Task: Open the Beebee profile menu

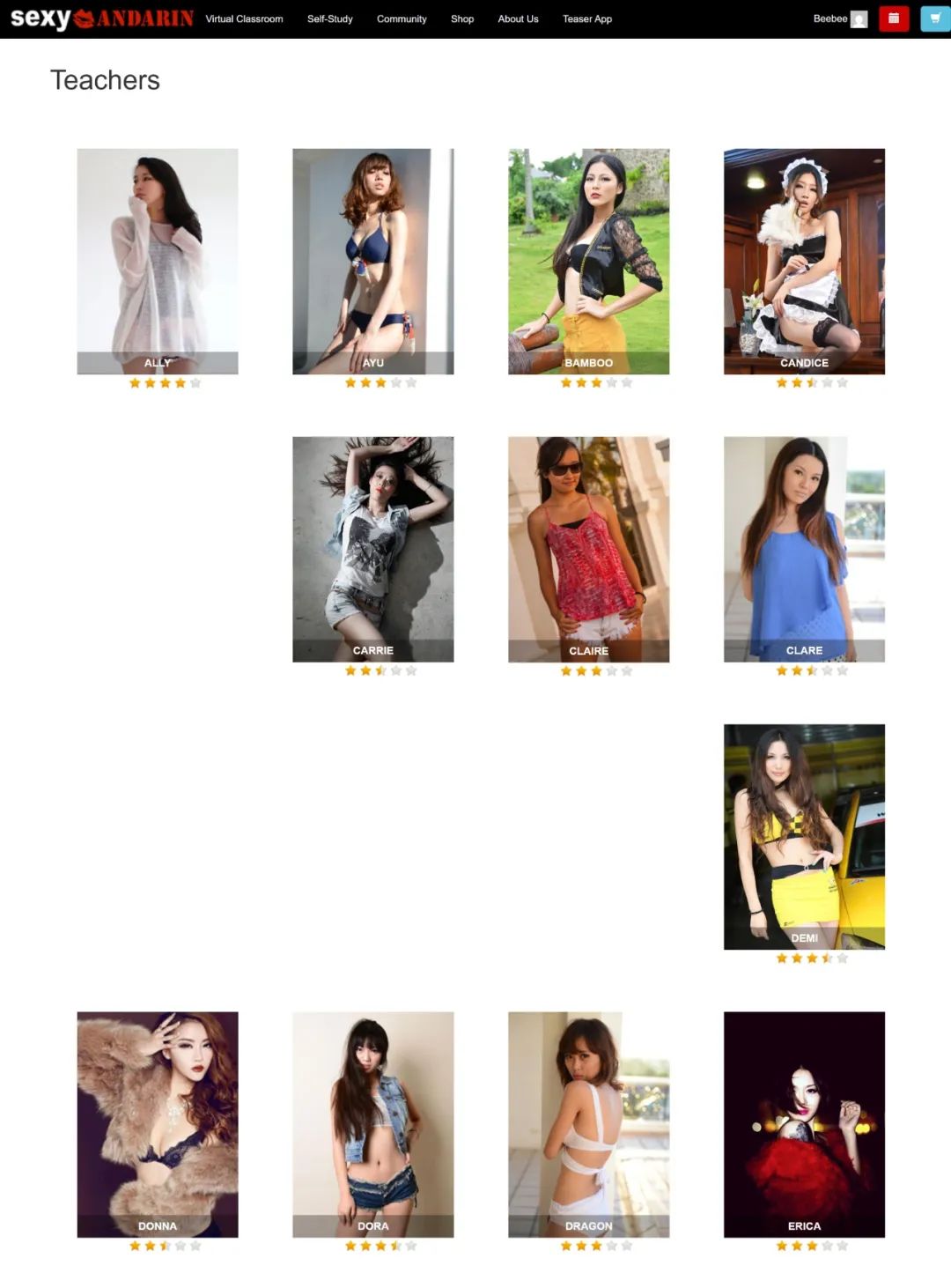Action: click(839, 19)
